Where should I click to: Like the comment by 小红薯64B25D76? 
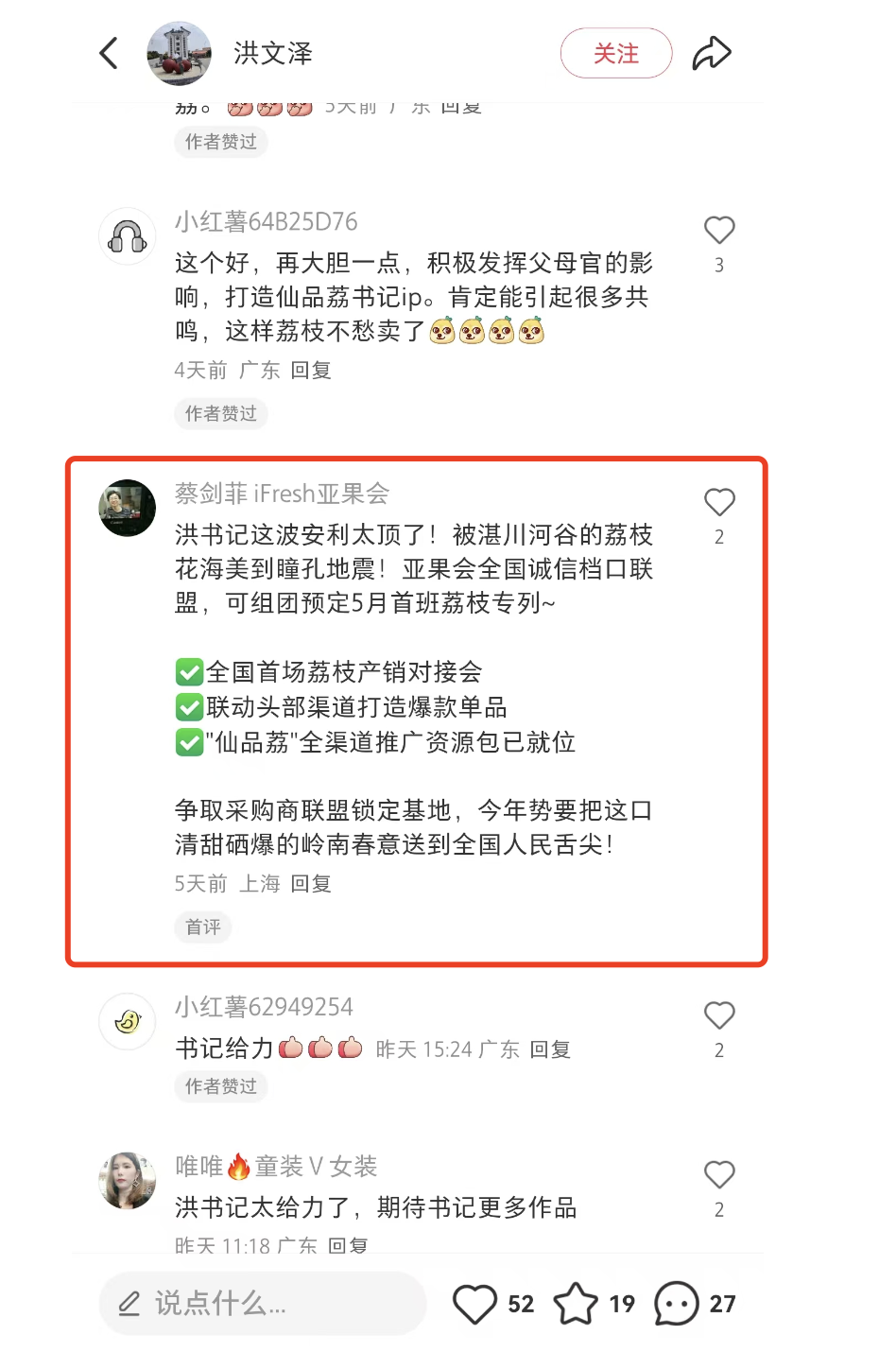click(x=719, y=230)
